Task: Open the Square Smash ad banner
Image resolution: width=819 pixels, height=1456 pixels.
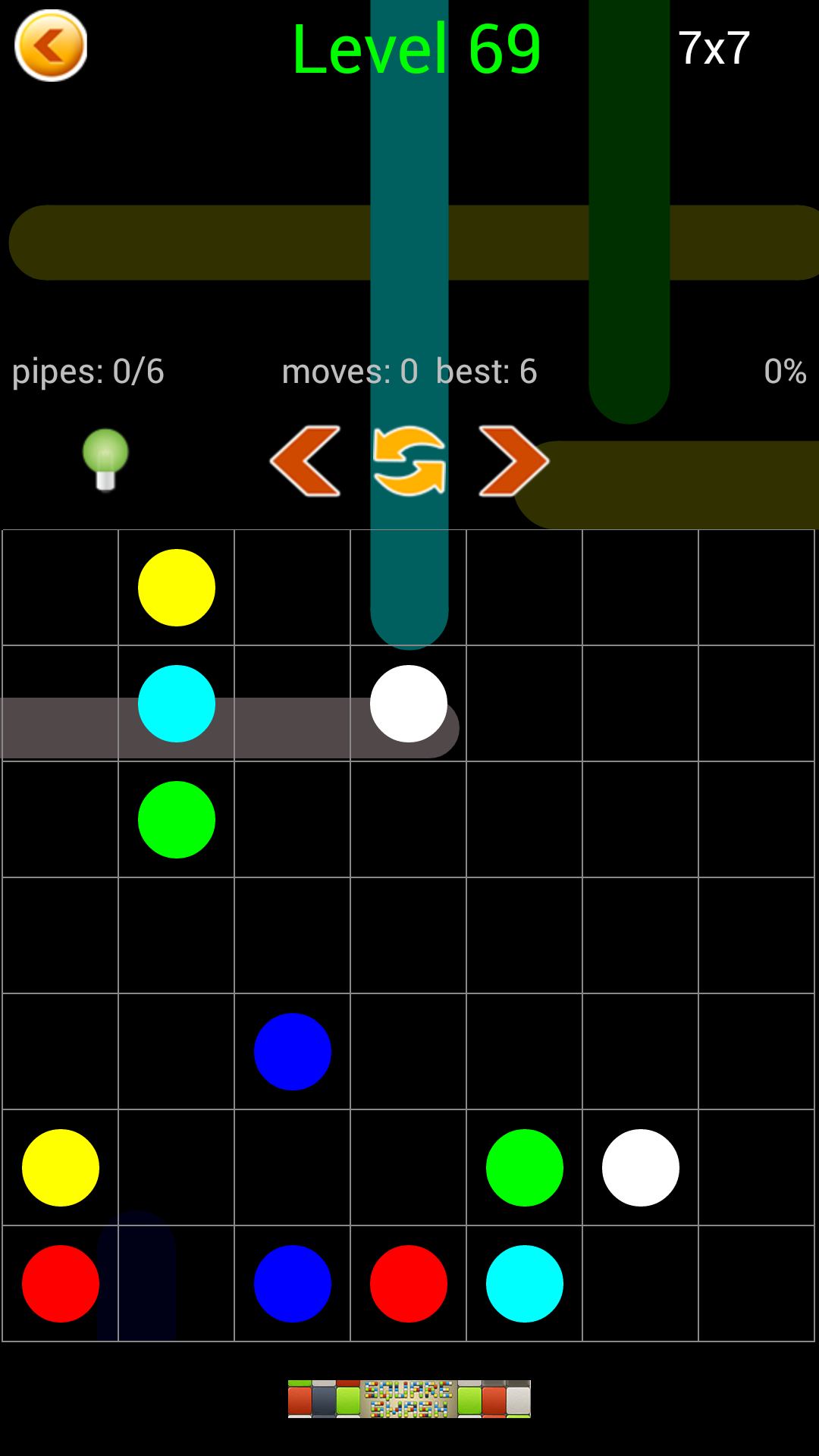Action: (409, 1398)
